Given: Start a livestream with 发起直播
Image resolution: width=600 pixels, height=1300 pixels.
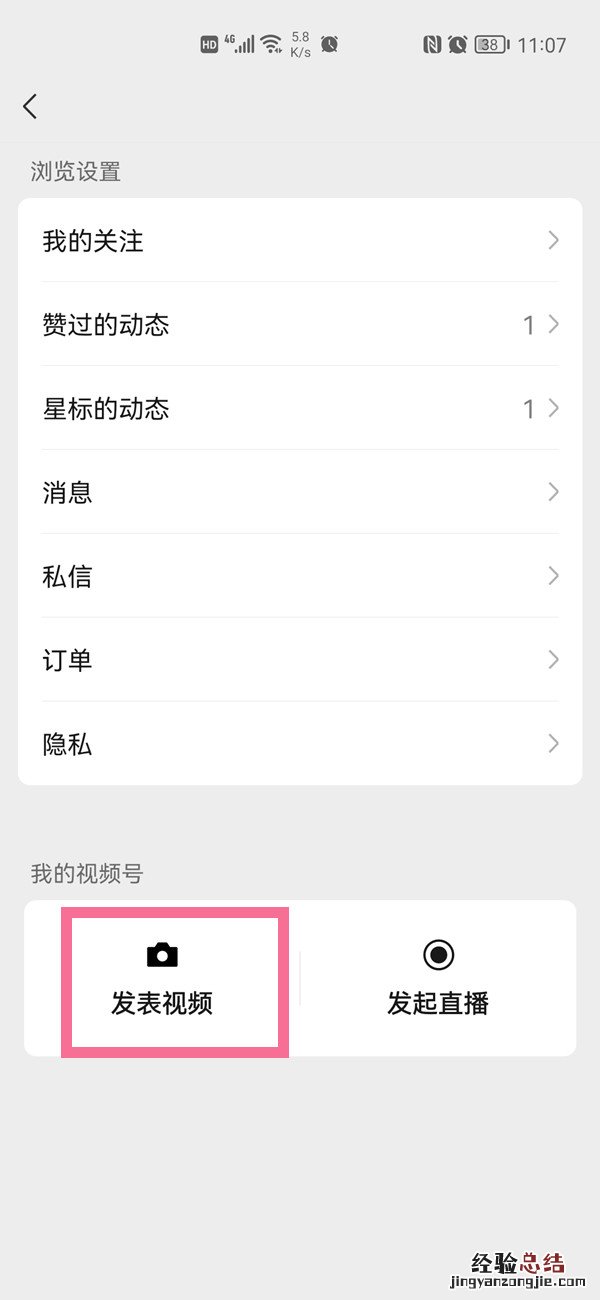Looking at the screenshot, I should 438,980.
